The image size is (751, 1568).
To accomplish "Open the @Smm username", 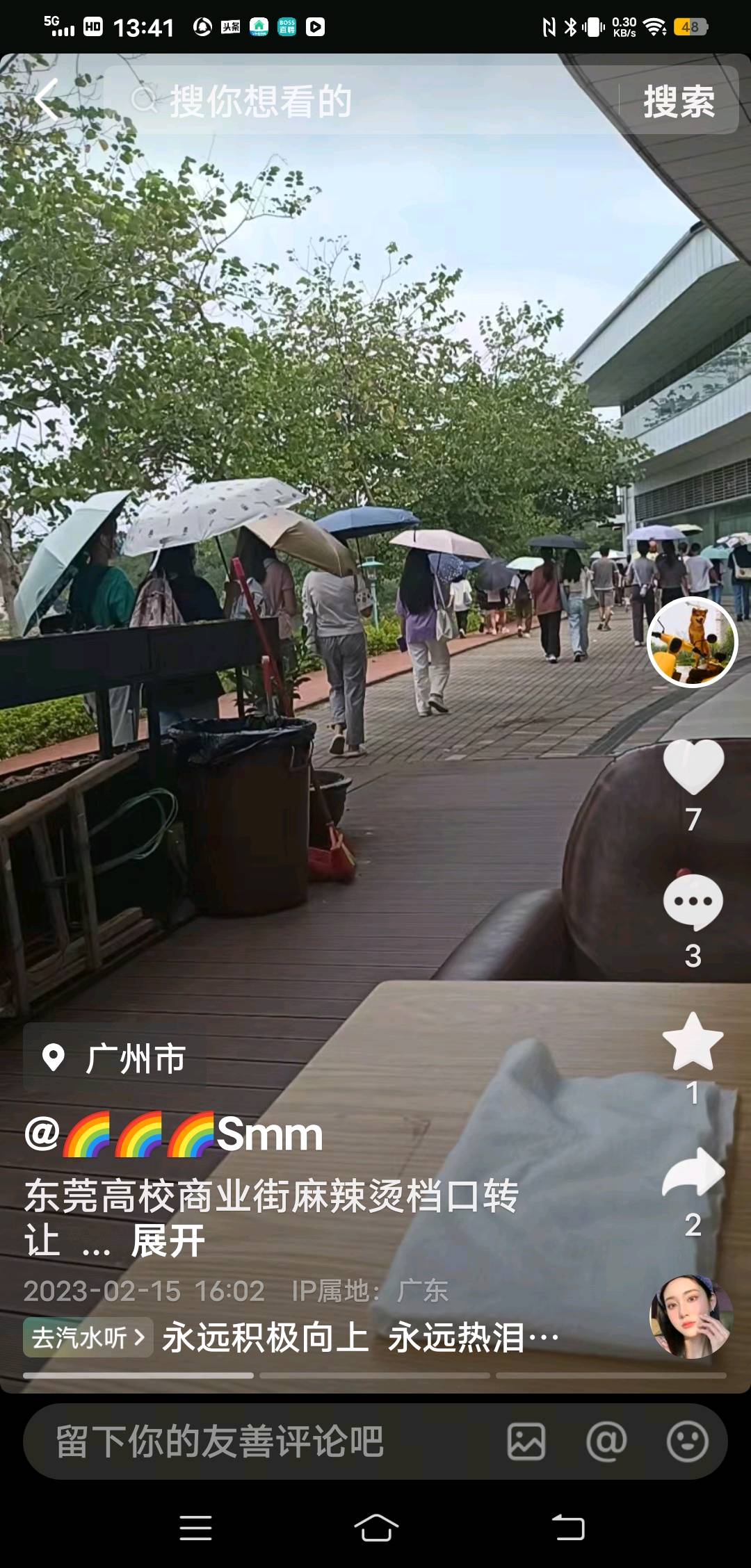I will tap(174, 1134).
